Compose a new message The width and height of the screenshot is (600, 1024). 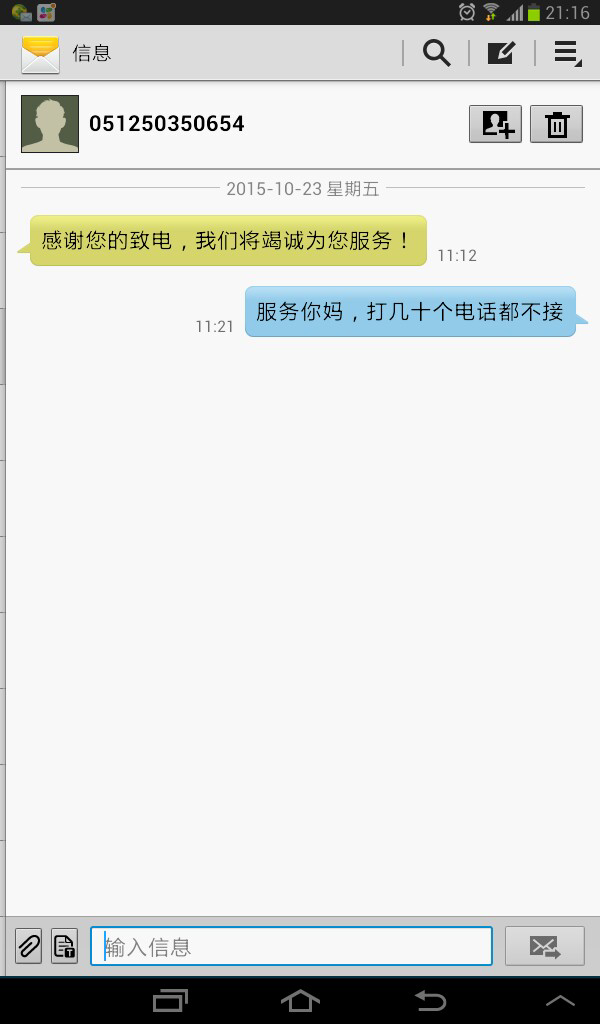click(x=501, y=53)
